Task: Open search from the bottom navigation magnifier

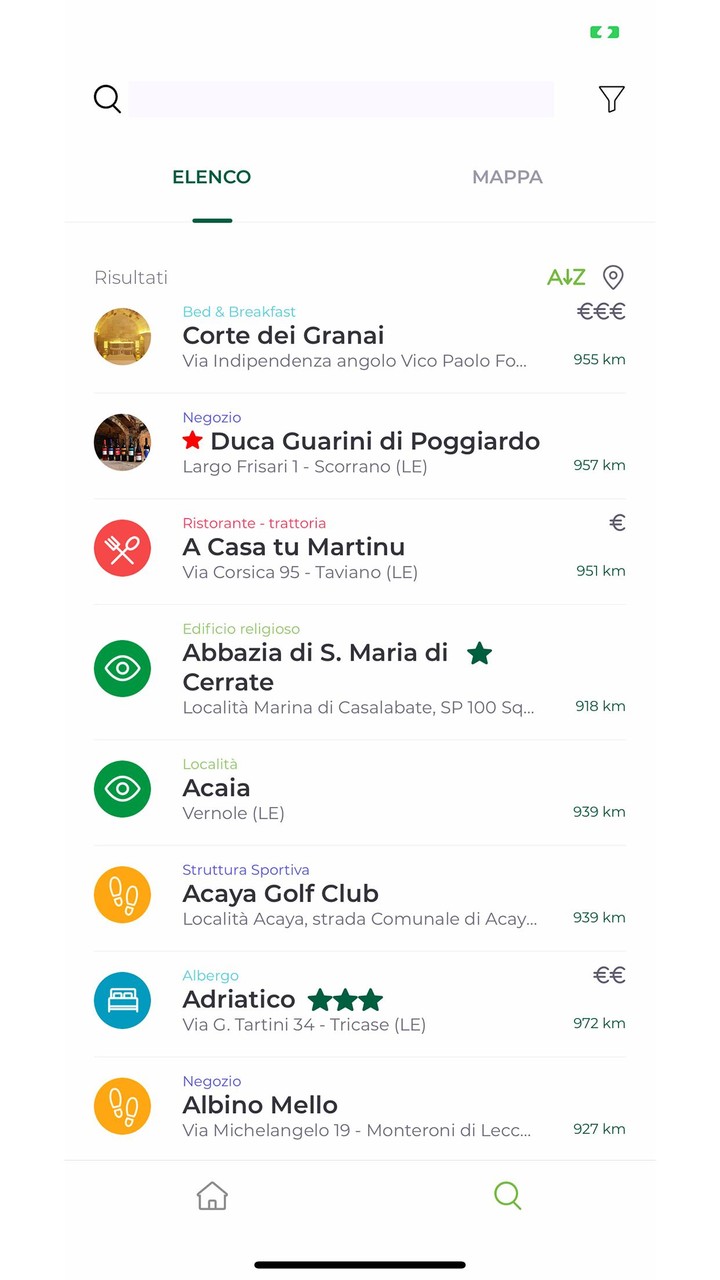Action: point(507,1196)
